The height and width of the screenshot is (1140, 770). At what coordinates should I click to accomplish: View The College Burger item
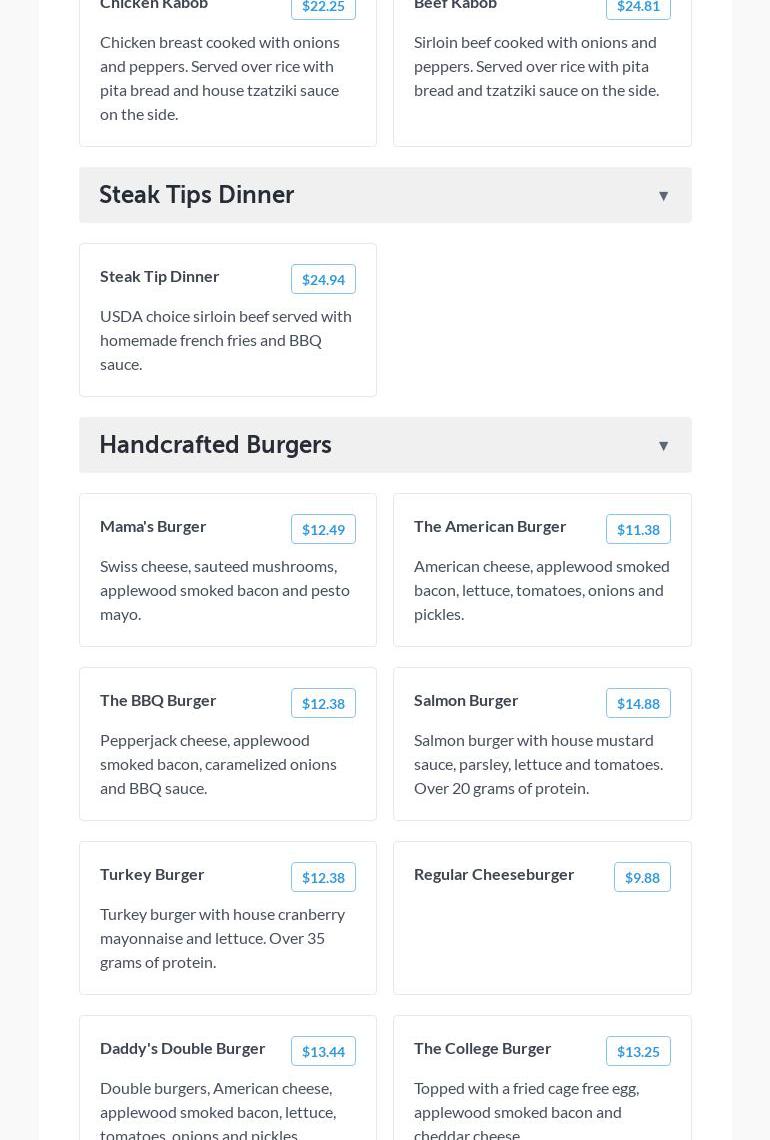542,1080
